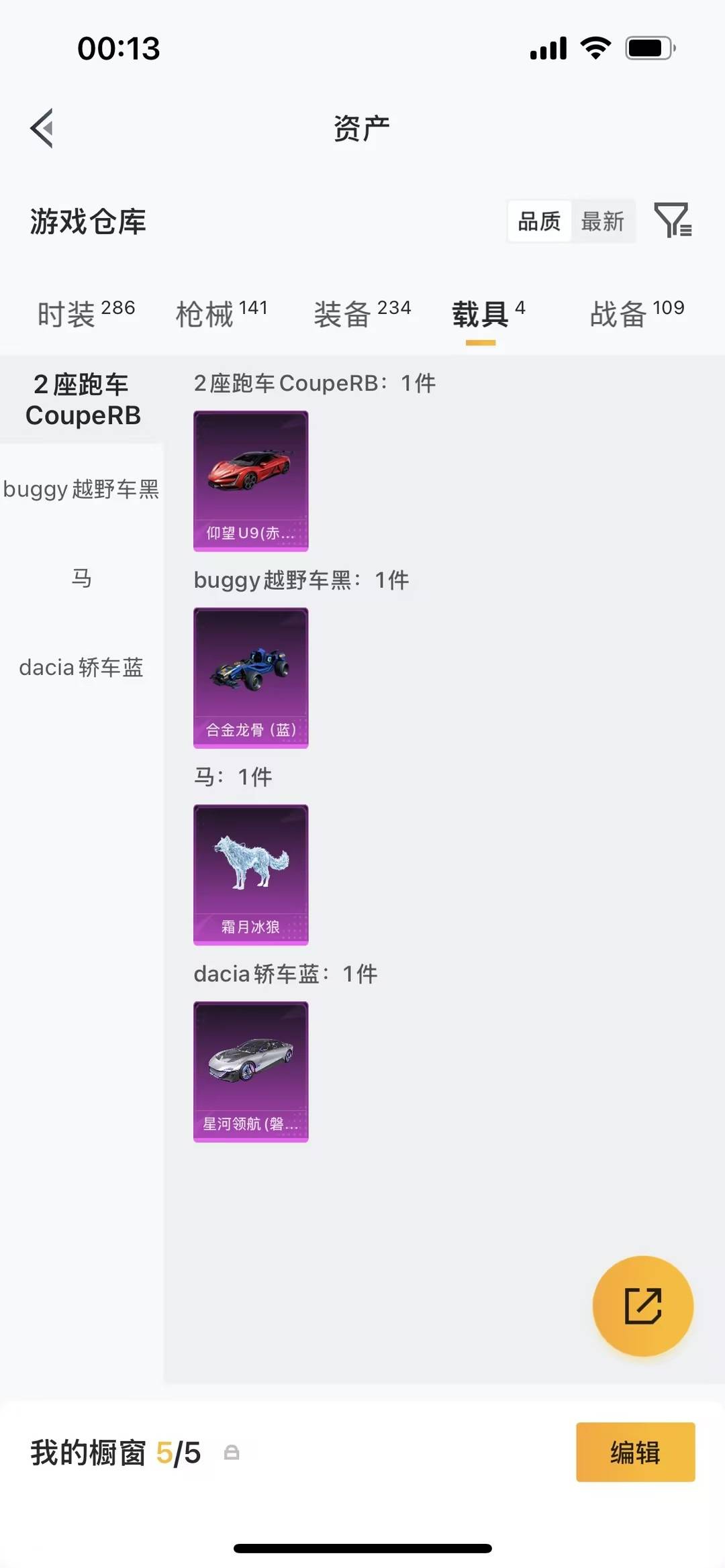Click the back arrow on the 资产 page
This screenshot has width=725, height=1568.
(x=42, y=129)
